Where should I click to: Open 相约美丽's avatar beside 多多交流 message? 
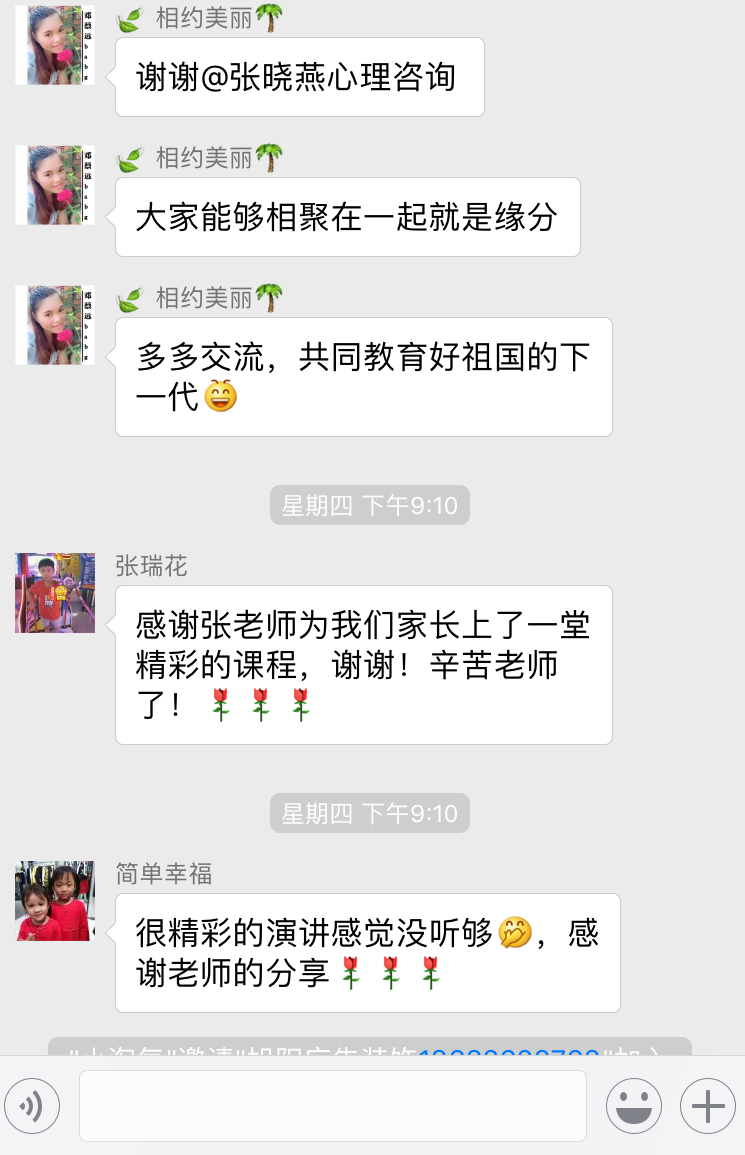click(55, 325)
